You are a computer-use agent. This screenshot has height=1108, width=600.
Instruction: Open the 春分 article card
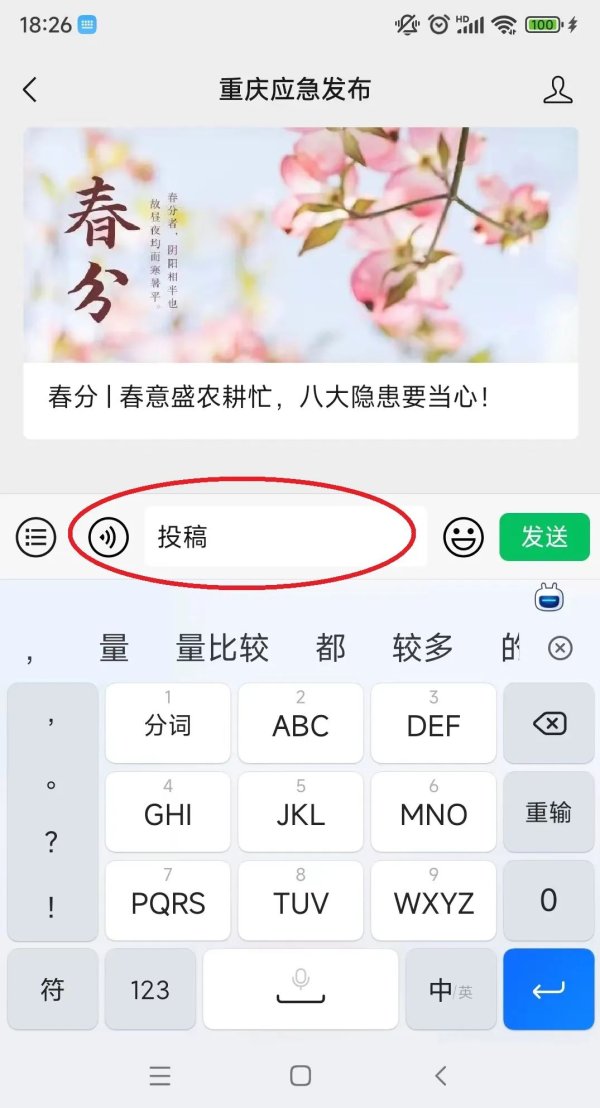[x=300, y=282]
